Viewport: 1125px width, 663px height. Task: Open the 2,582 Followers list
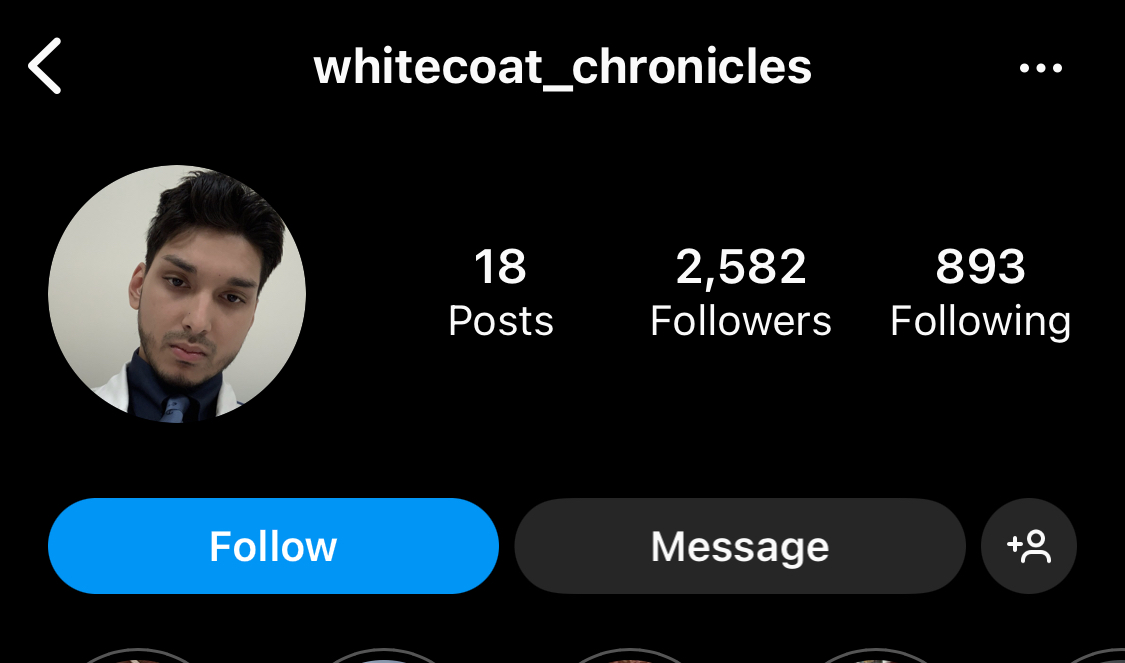(740, 293)
